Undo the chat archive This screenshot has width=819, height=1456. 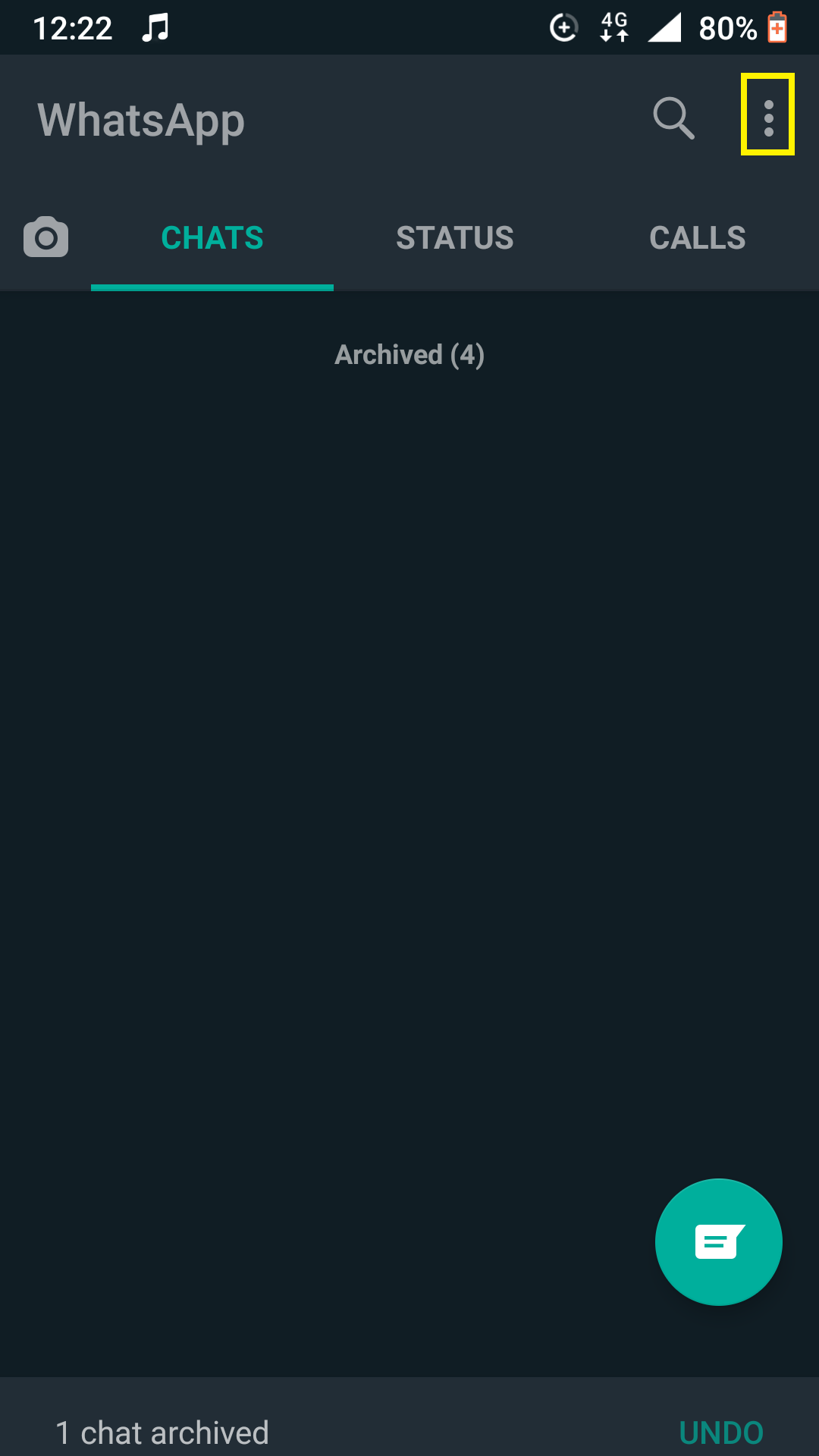[721, 1432]
